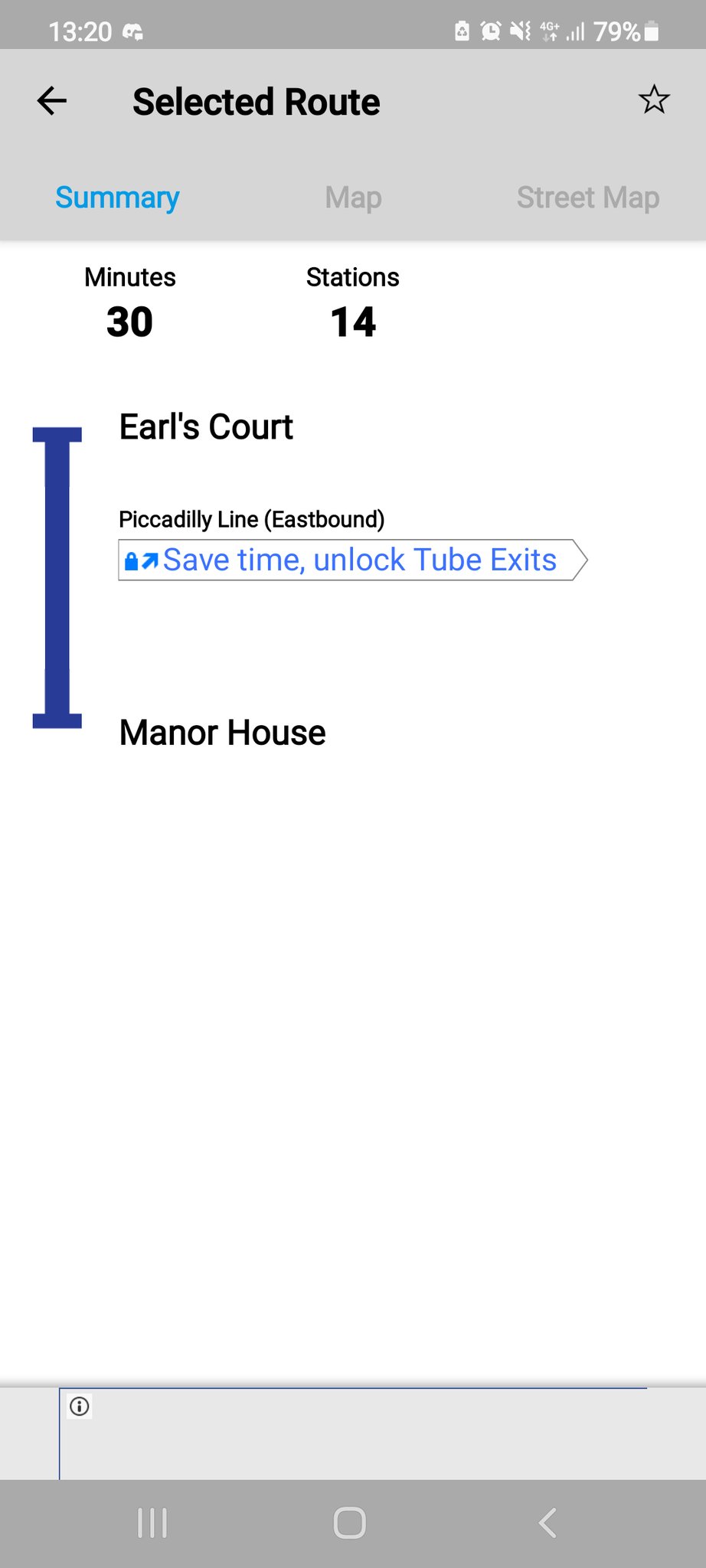
Task: Open Save time, unlock Tube Exits
Action: [x=352, y=560]
